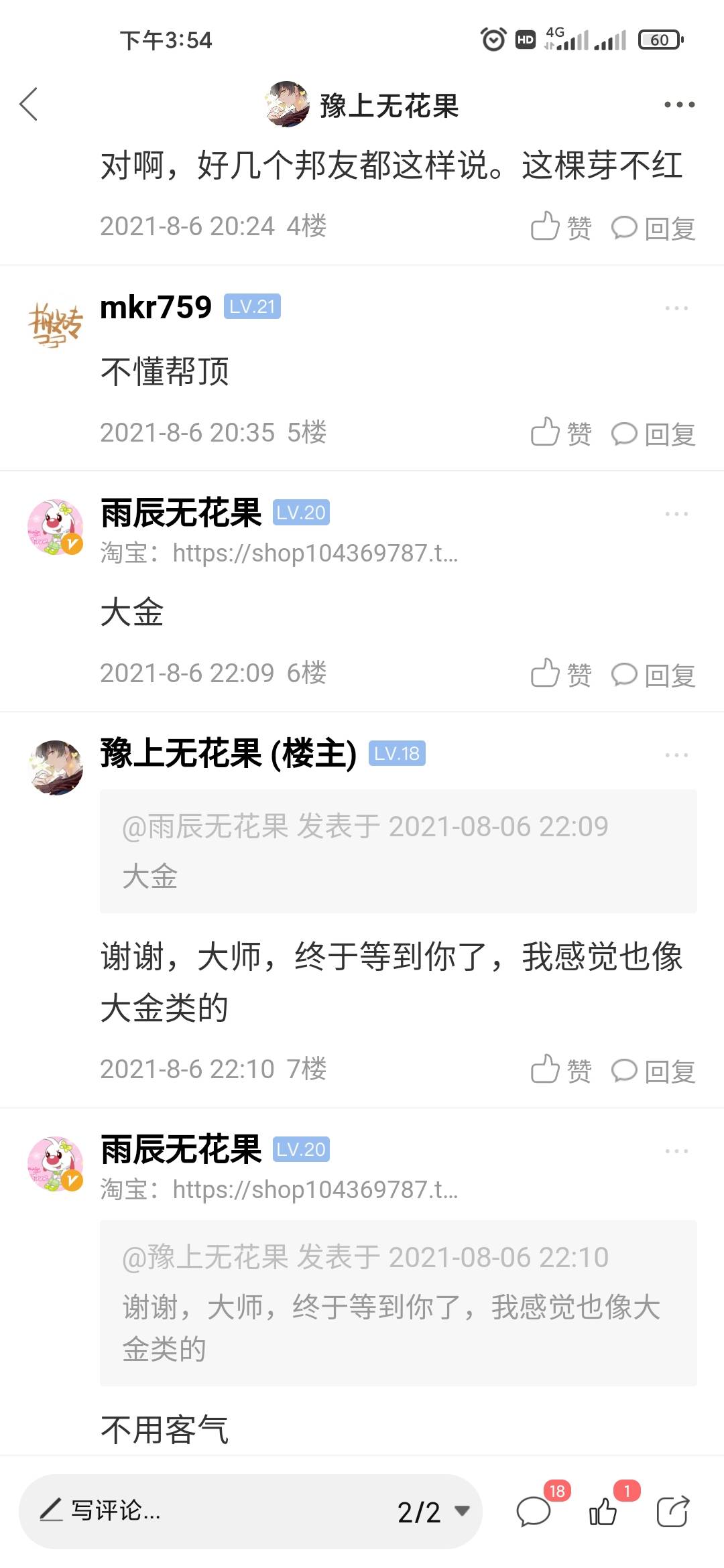Open more options on mkr759's comment
The width and height of the screenshot is (724, 1568).
[676, 308]
